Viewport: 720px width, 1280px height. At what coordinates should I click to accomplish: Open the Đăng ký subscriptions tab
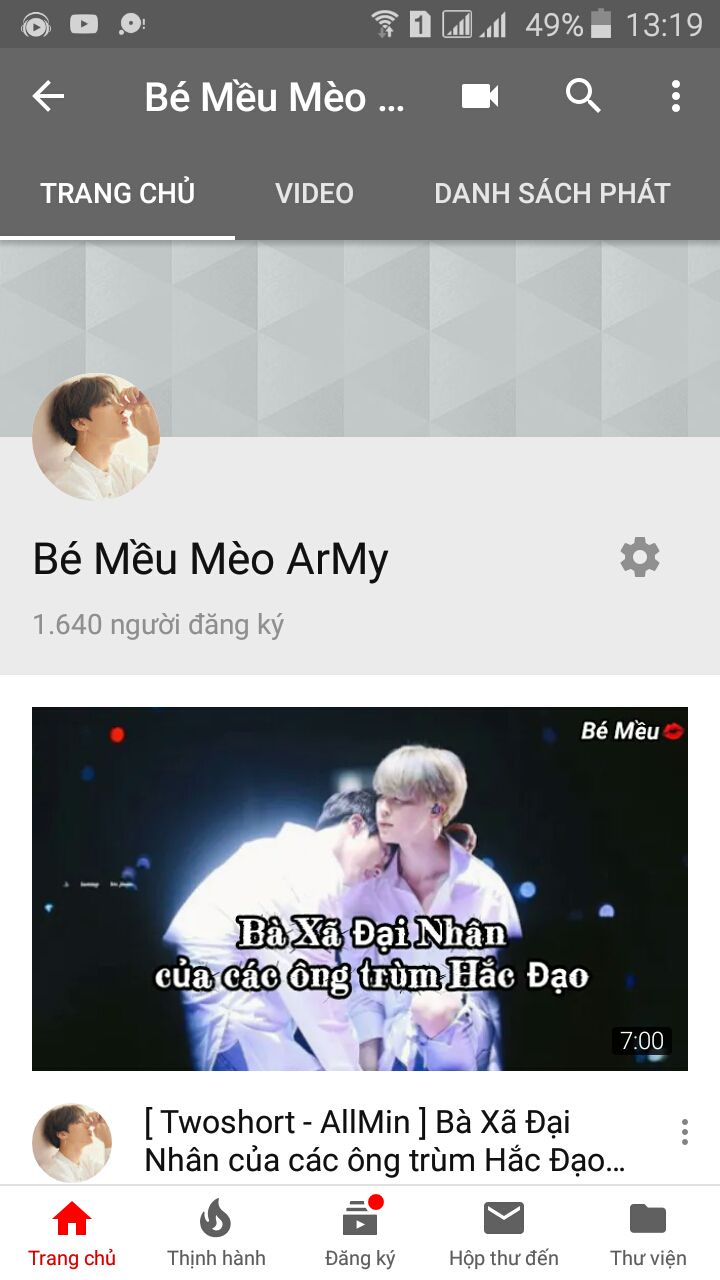[x=360, y=1234]
